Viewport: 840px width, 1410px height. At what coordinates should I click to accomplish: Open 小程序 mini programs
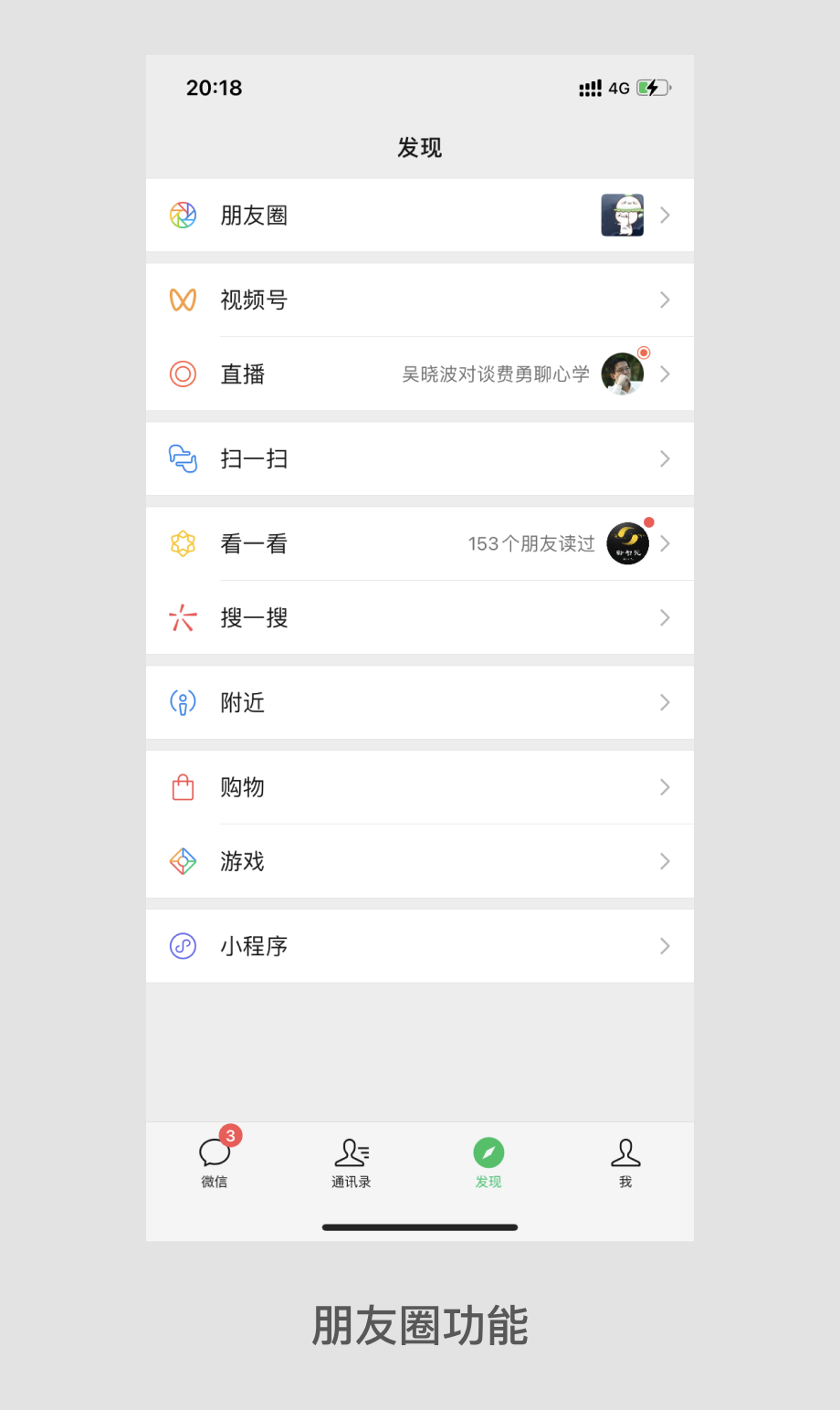(420, 946)
